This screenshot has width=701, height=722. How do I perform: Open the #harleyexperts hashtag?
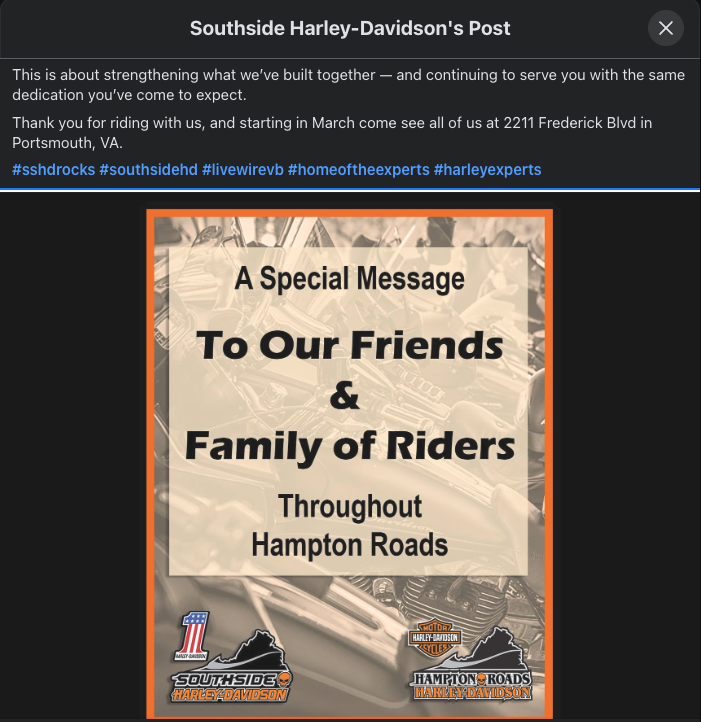(487, 170)
